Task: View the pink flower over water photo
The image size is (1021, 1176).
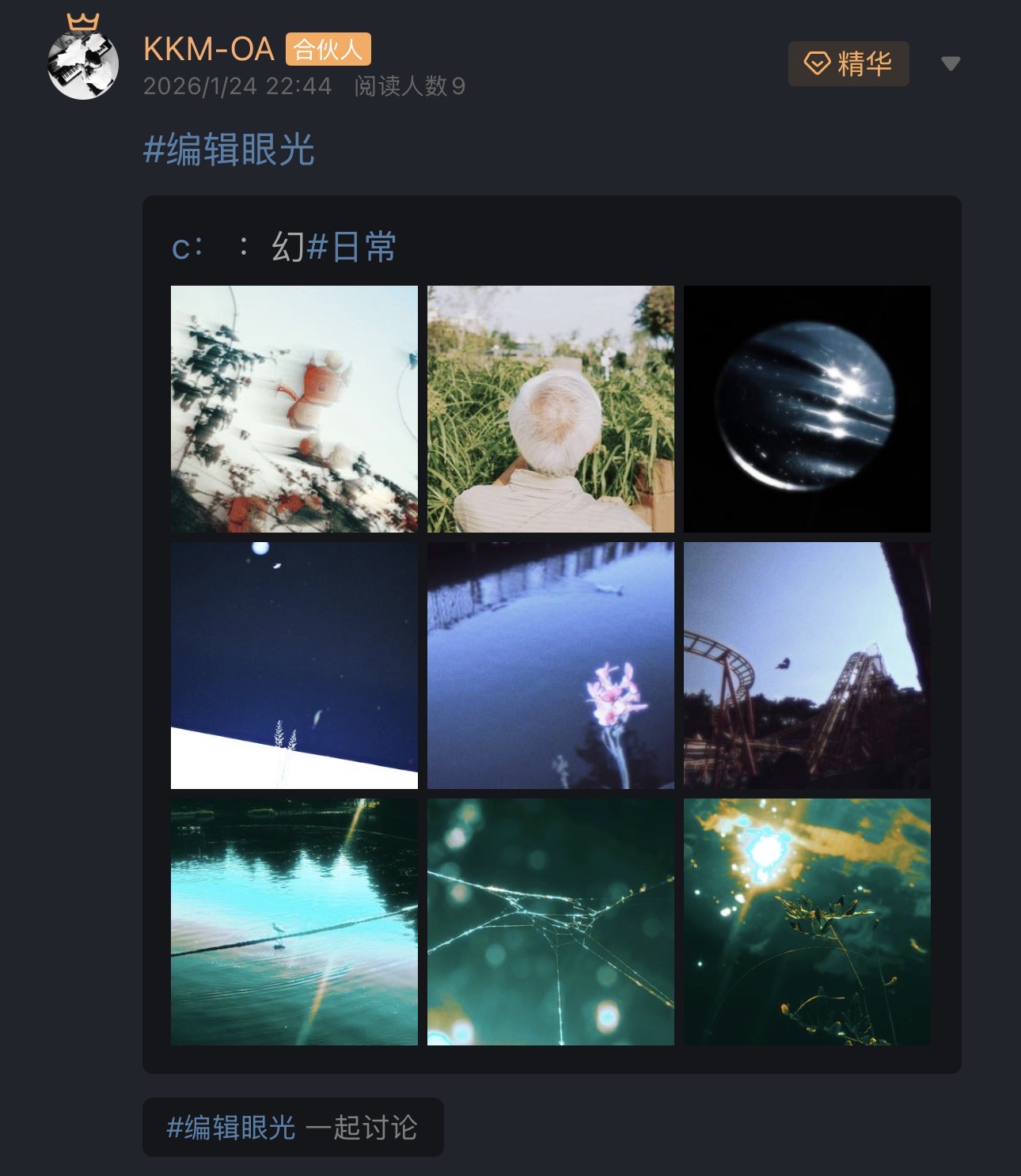Action: tap(551, 666)
